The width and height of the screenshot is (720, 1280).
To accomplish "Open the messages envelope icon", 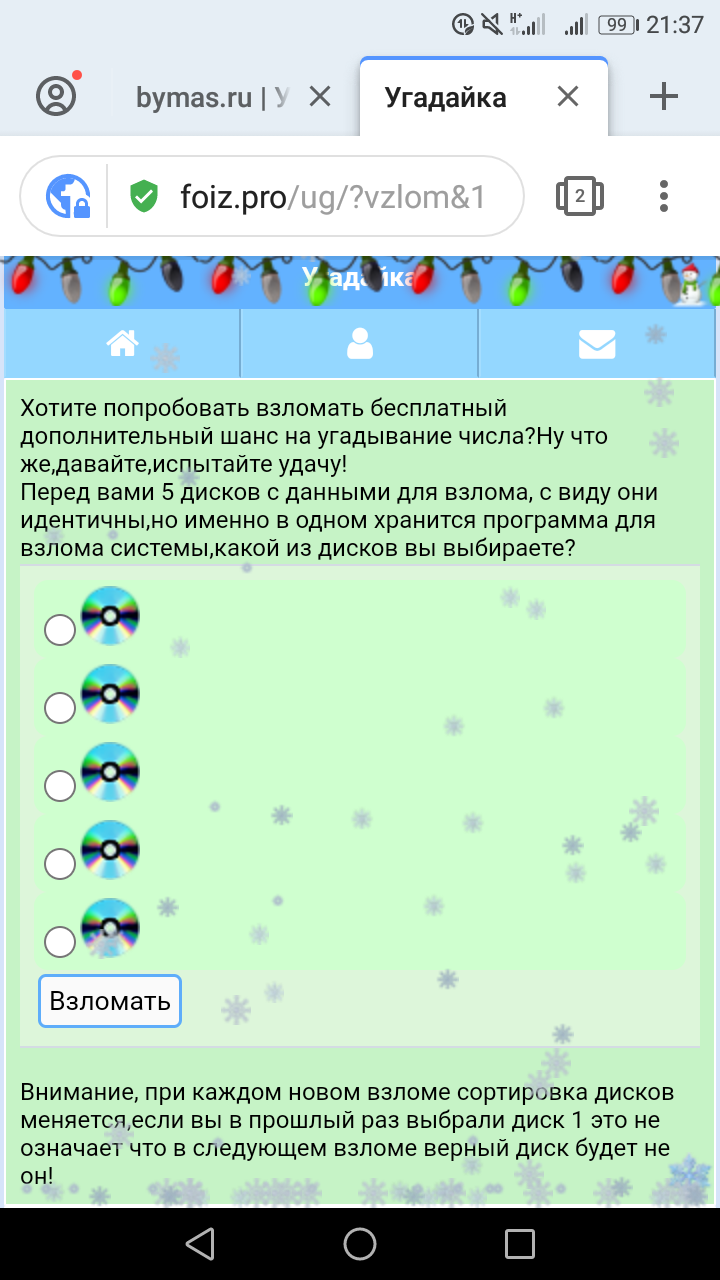I will tap(597, 344).
